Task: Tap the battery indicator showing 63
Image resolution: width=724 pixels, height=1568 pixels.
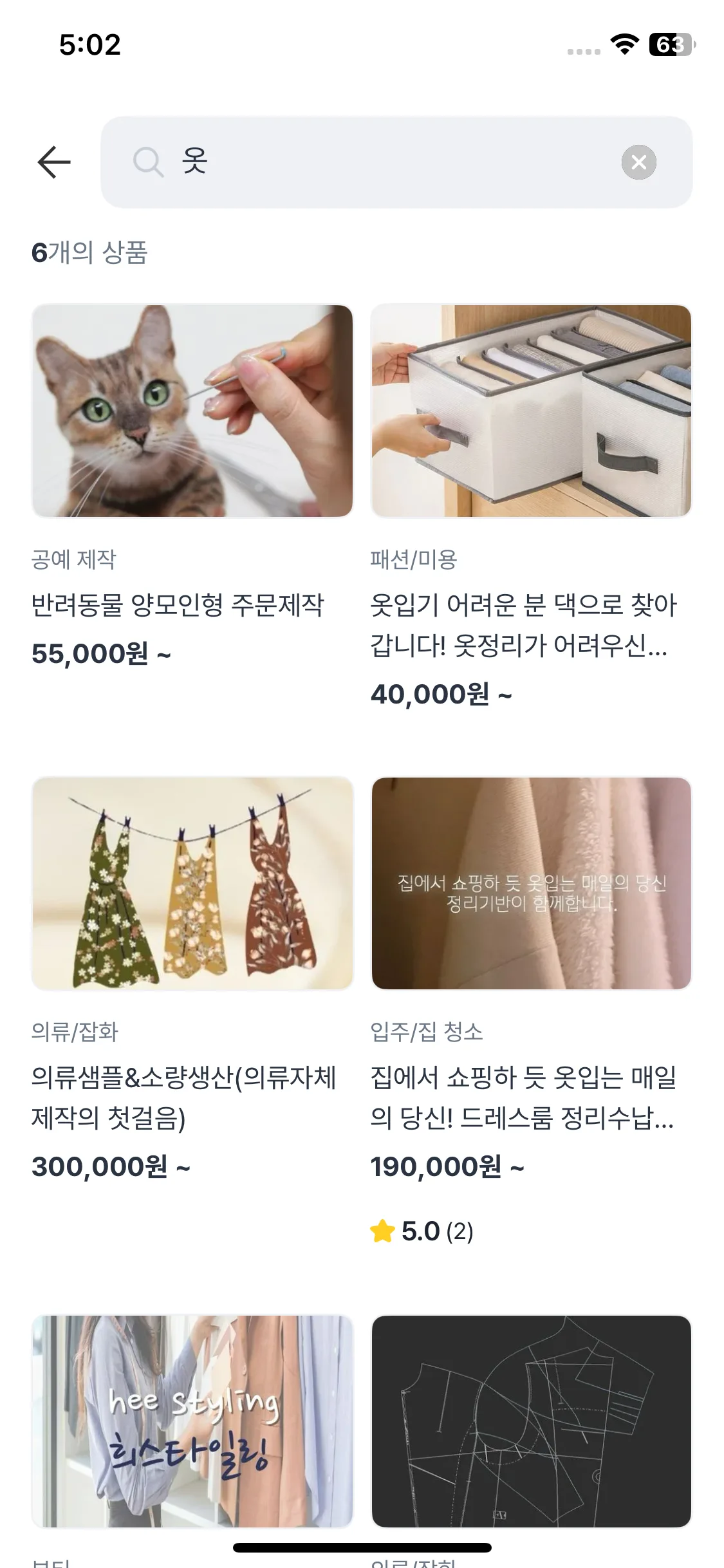Action: (669, 44)
